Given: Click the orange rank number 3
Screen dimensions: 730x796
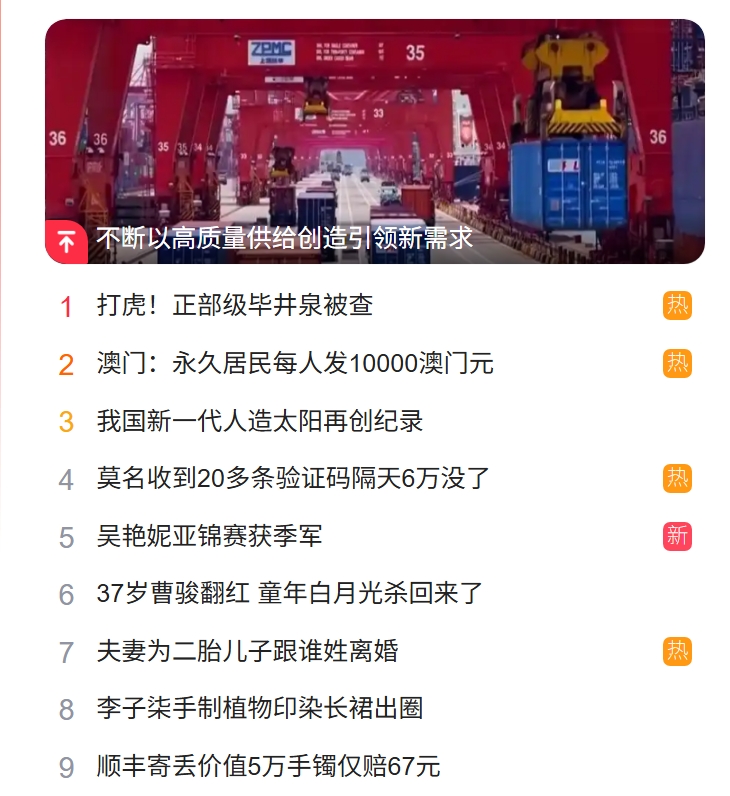Looking at the screenshot, I should click(x=63, y=422).
